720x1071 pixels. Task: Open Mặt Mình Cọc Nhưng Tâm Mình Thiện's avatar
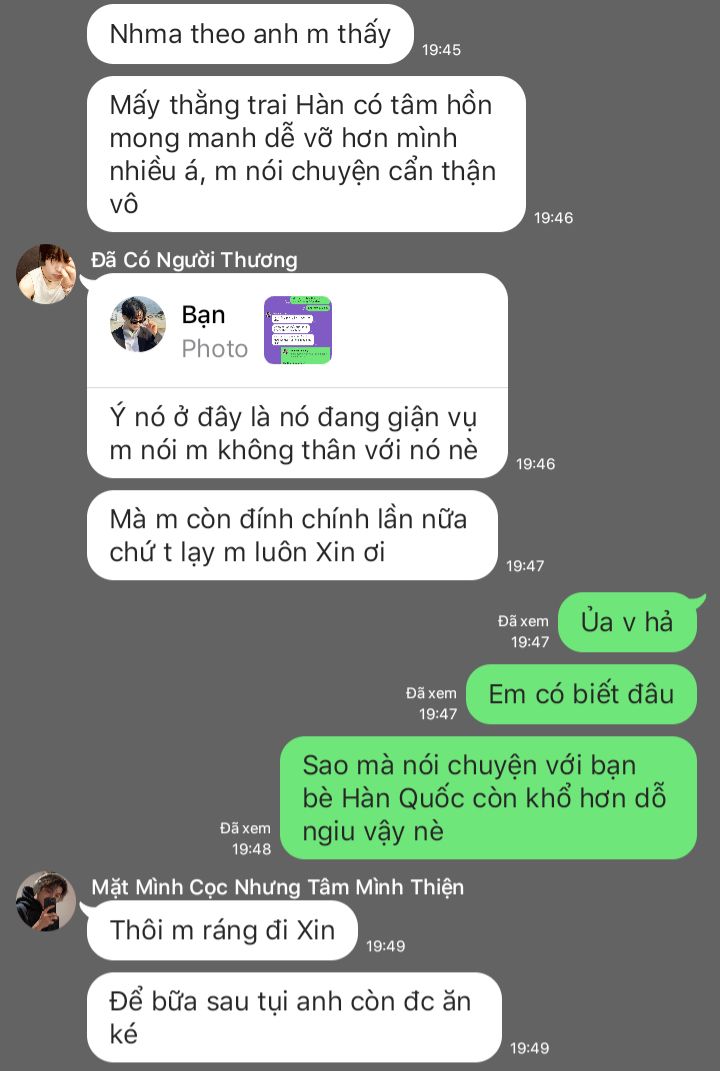pos(46,900)
